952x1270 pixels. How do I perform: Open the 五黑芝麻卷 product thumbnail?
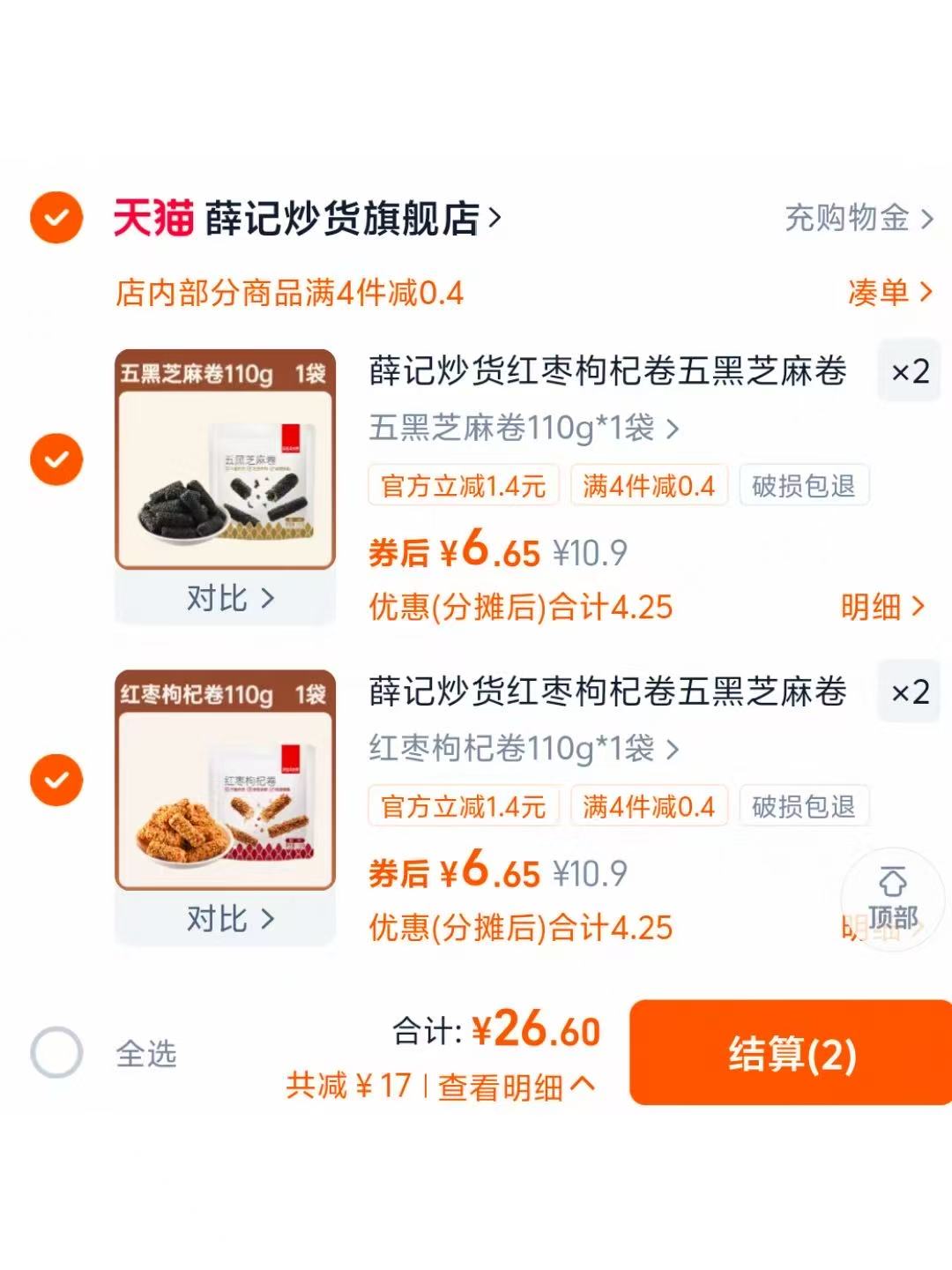[x=223, y=459]
